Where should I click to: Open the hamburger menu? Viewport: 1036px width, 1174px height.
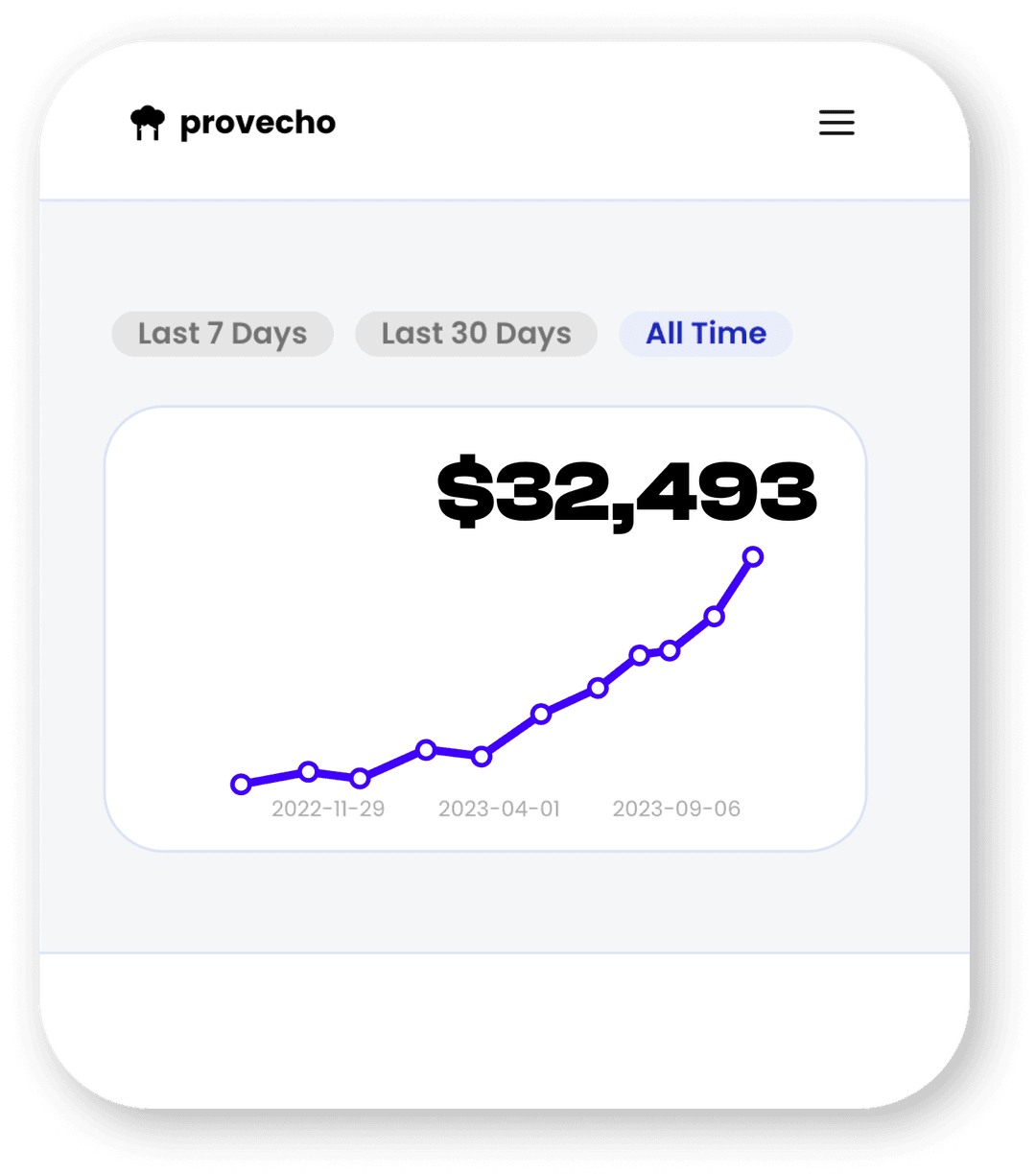[836, 123]
